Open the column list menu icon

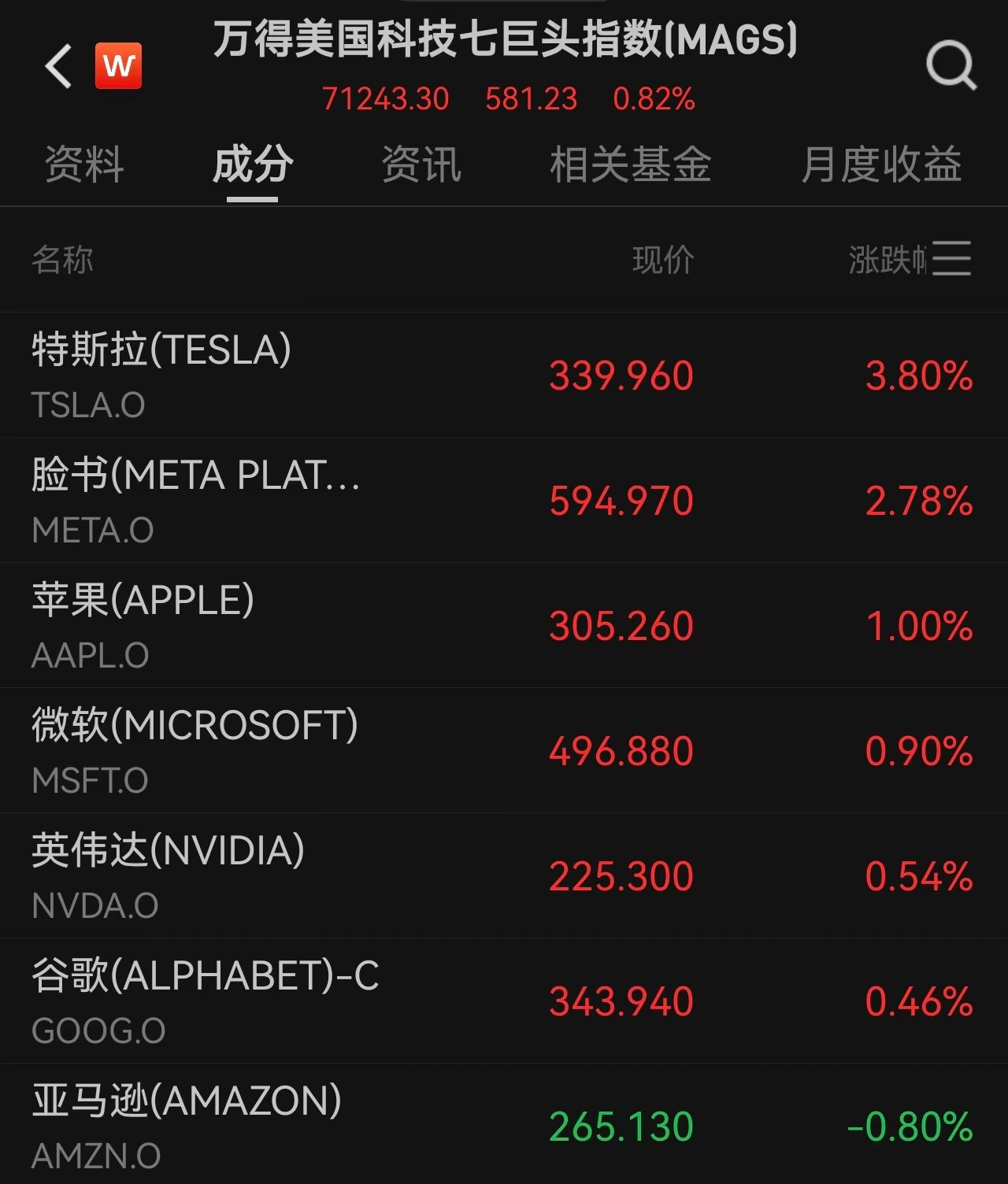pos(951,259)
